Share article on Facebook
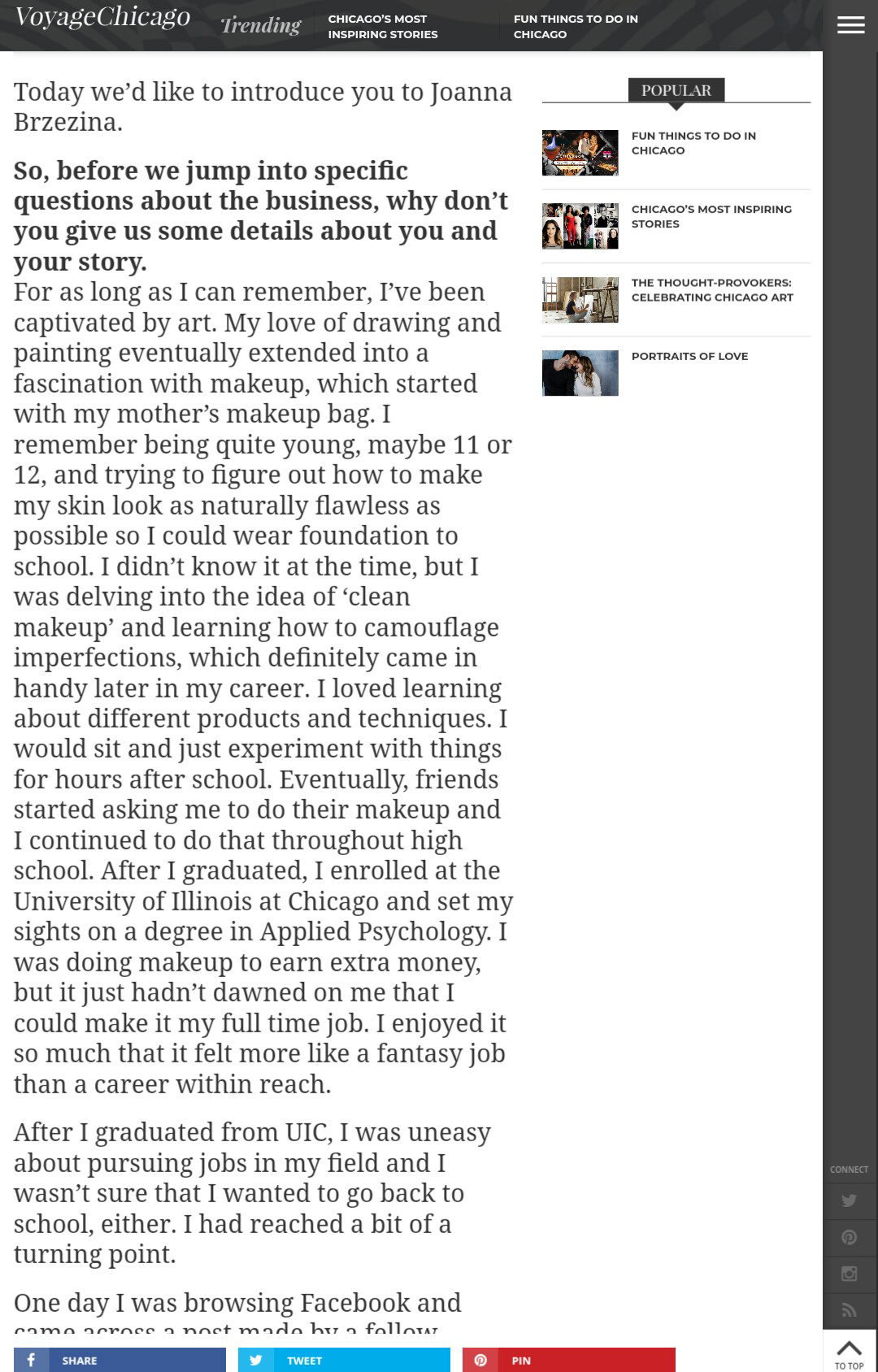The height and width of the screenshot is (1372, 878). pos(120,1360)
